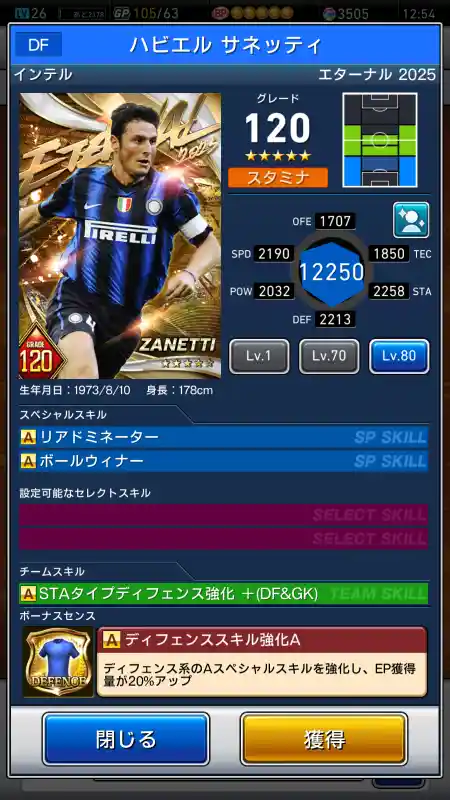The image size is (450, 800).
Task: Select the Lv.80 stats button
Action: [x=399, y=356]
